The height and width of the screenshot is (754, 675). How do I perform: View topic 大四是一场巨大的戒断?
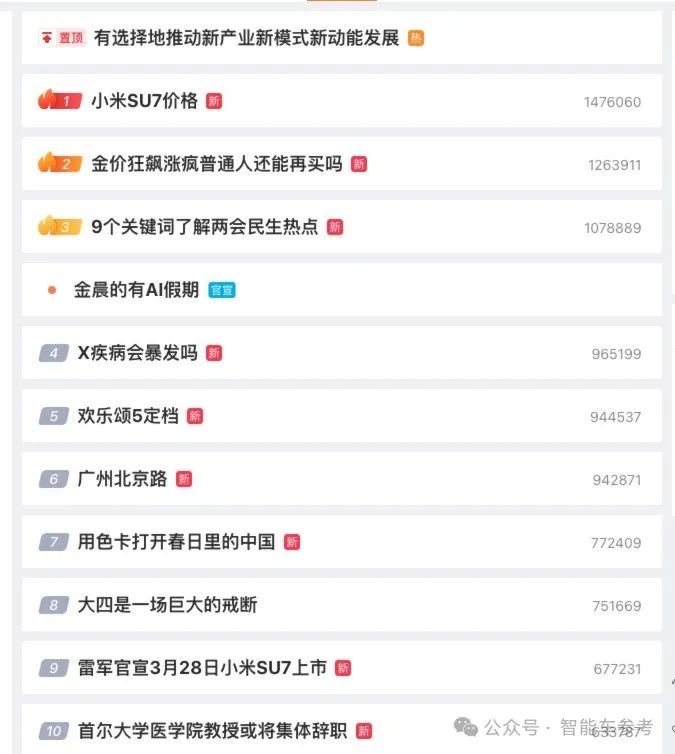tap(167, 605)
